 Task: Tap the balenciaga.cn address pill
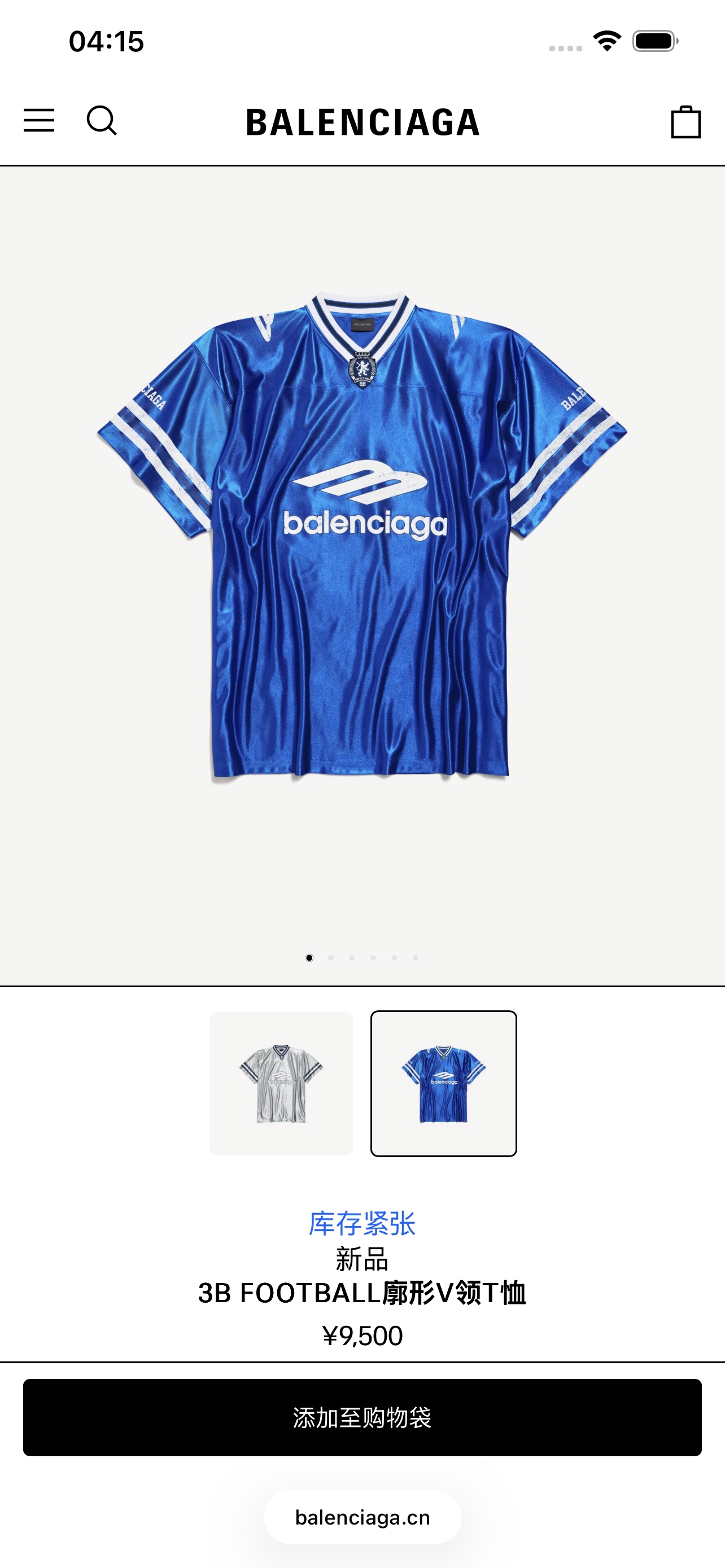(x=362, y=1517)
